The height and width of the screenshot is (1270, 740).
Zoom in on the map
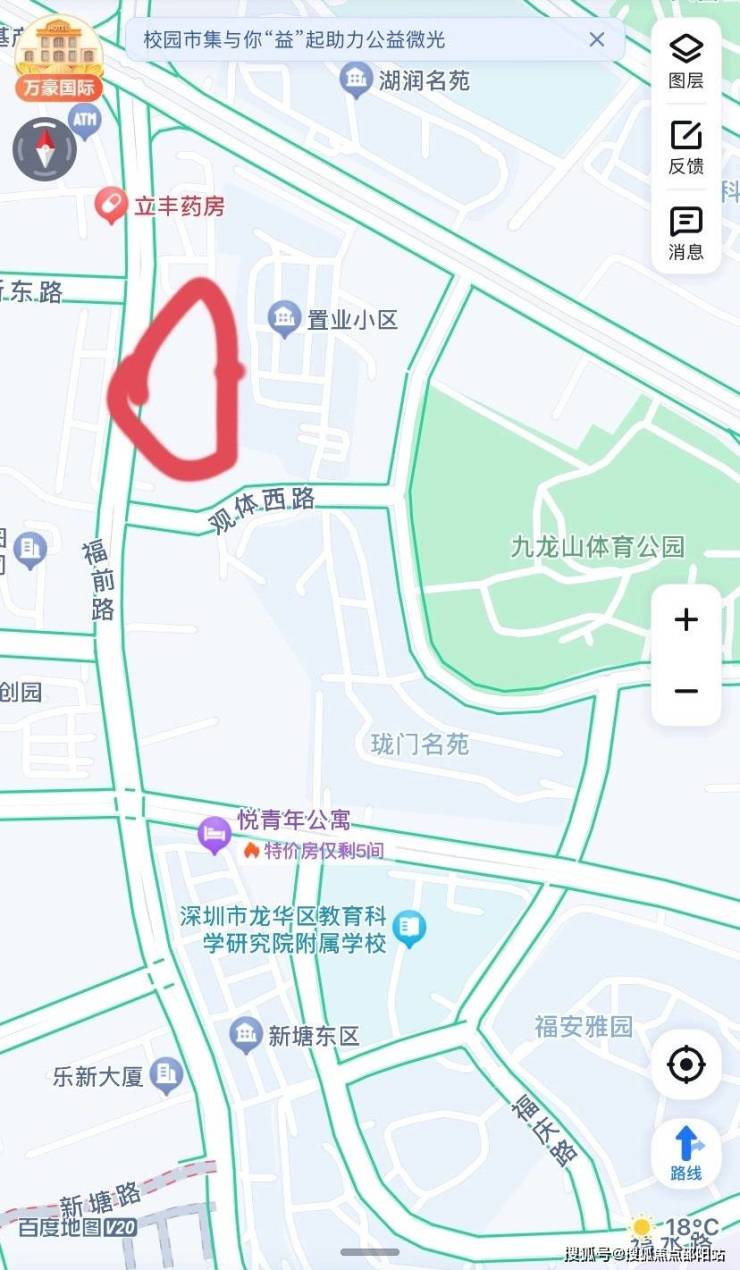point(686,620)
